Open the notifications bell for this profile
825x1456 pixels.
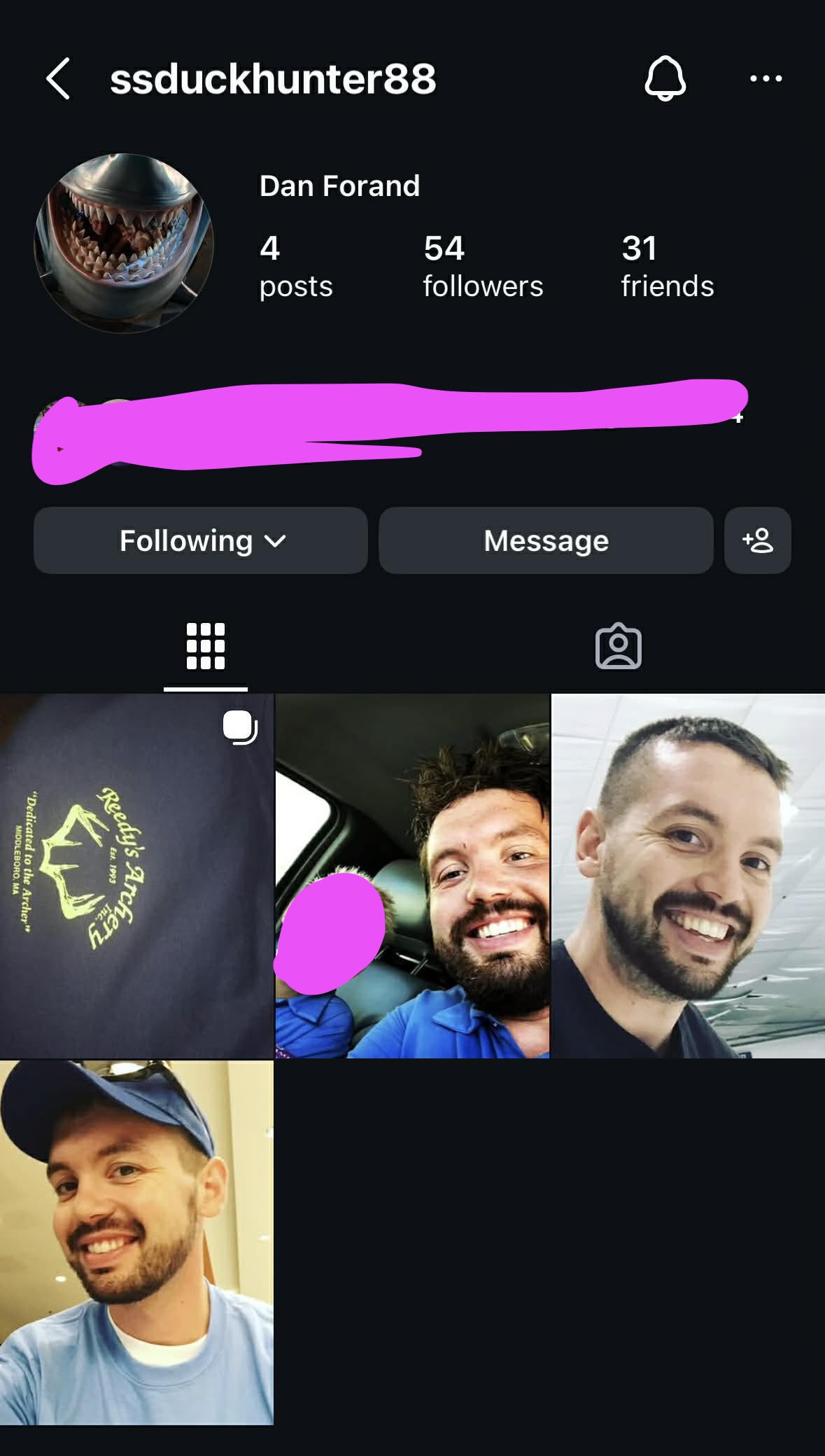click(x=665, y=78)
